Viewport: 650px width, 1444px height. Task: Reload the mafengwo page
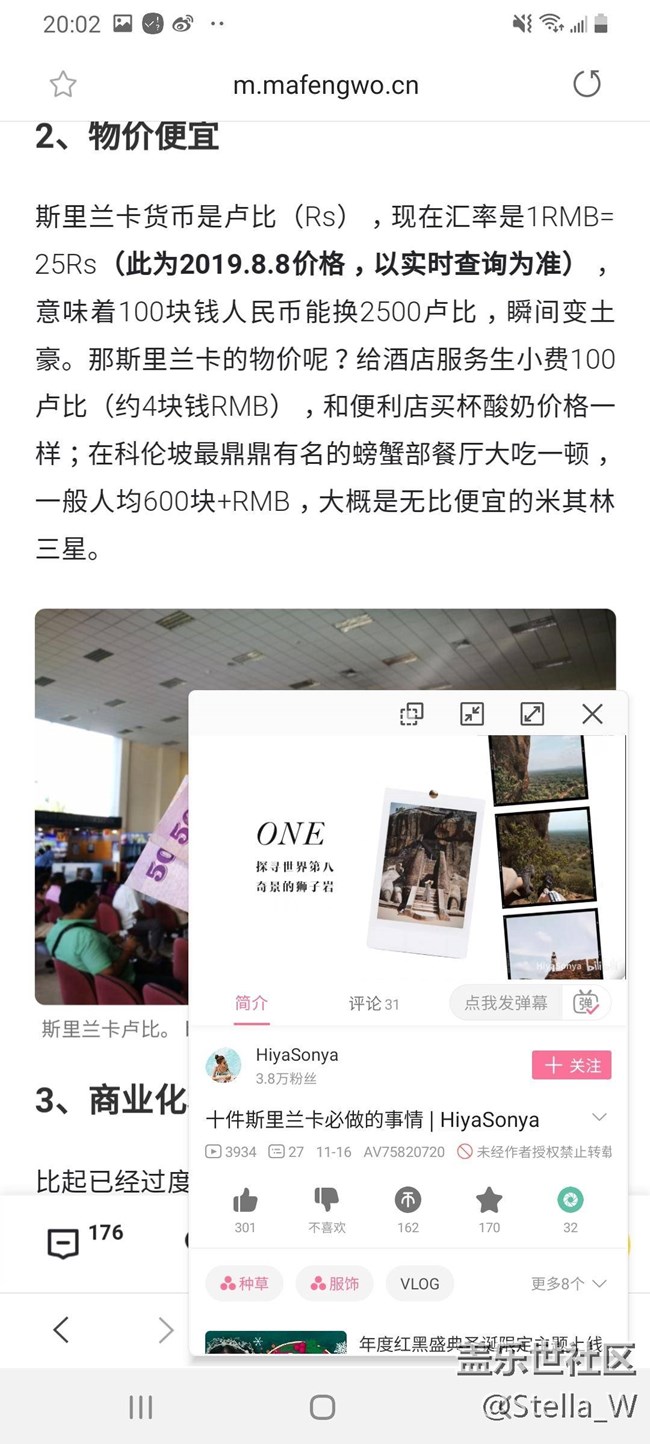[587, 84]
